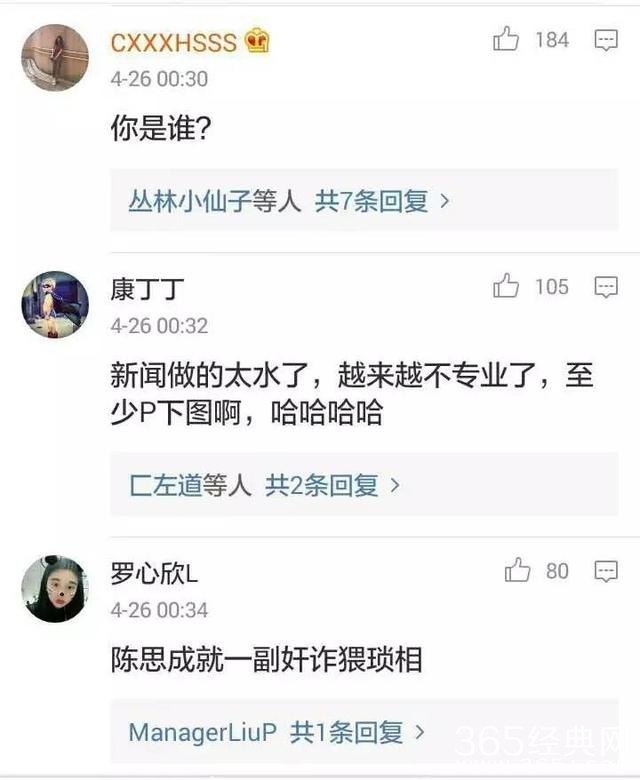Like CXXXHSSS's comment
Image resolution: width=640 pixels, height=780 pixels.
tap(507, 40)
